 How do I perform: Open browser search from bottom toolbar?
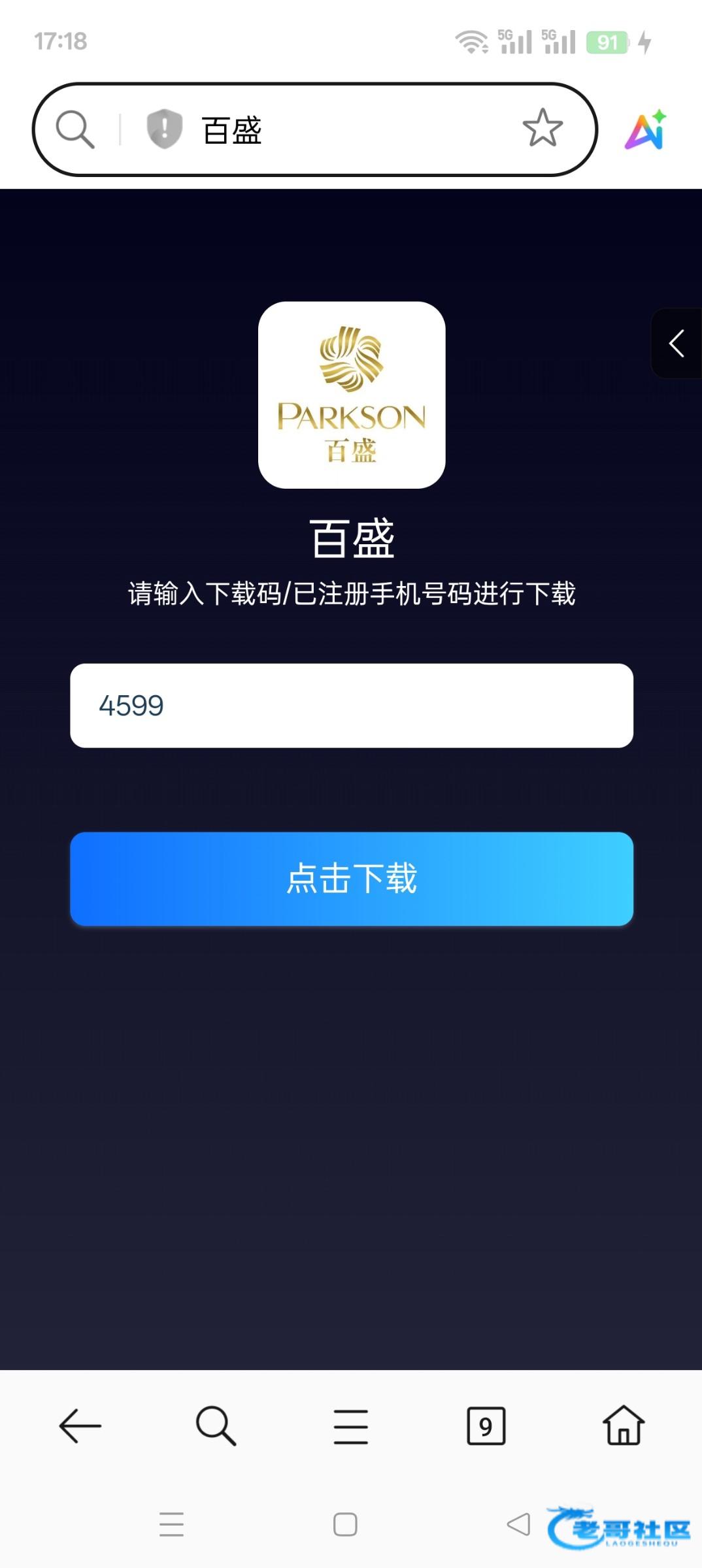[x=216, y=1426]
